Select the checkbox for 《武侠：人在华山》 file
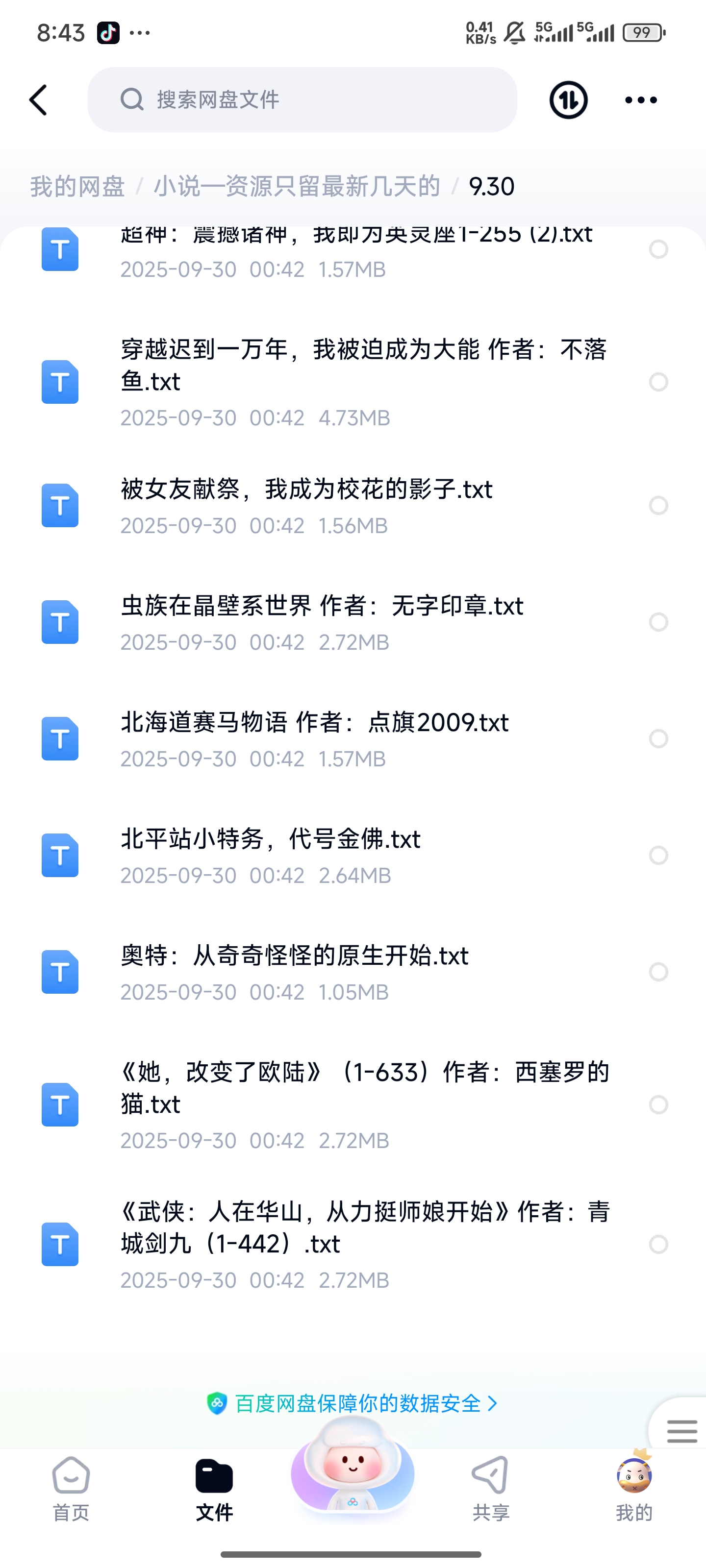Image resolution: width=706 pixels, height=1568 pixels. pyautogui.click(x=658, y=1244)
